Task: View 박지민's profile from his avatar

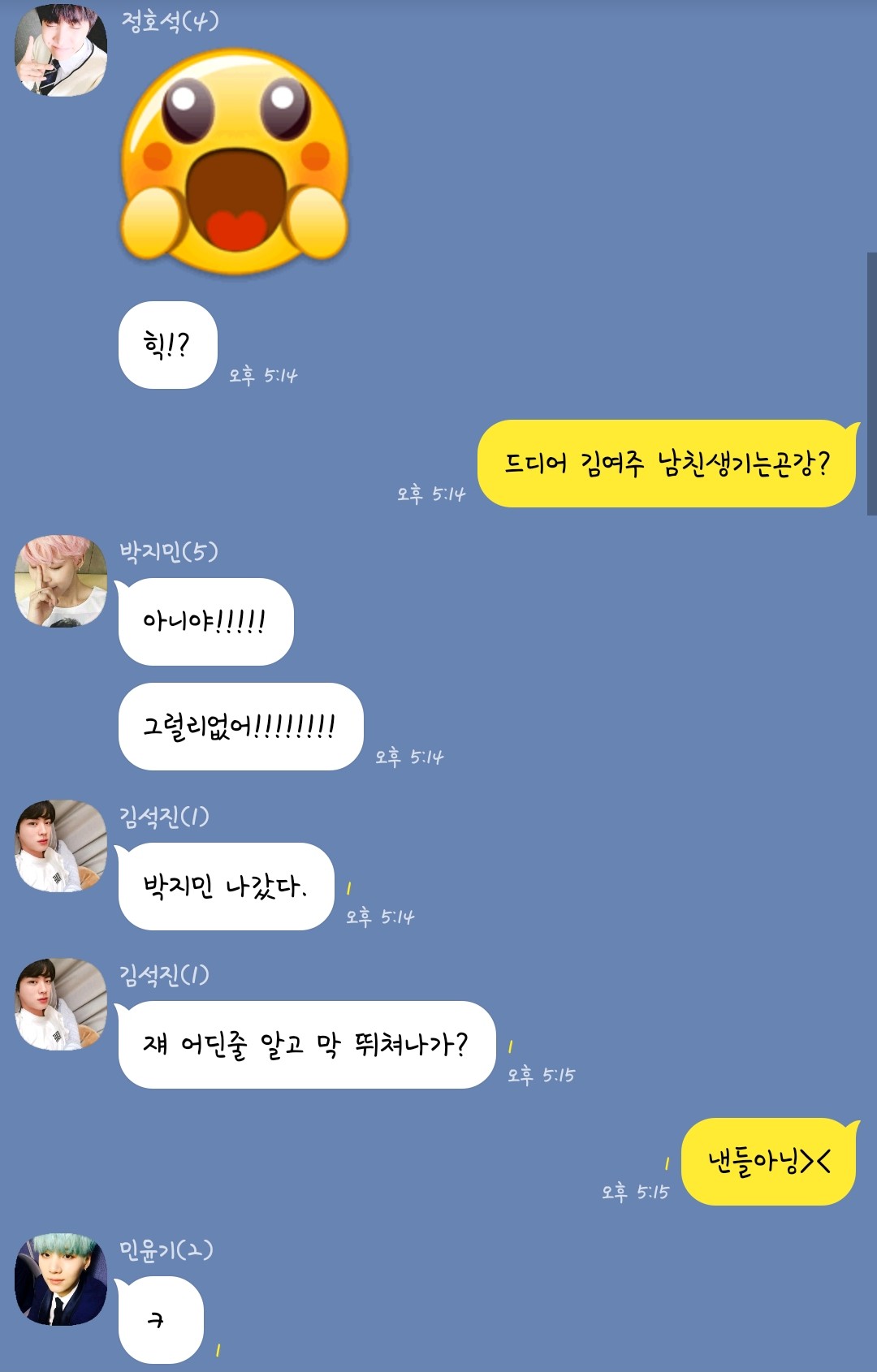Action: [x=61, y=581]
